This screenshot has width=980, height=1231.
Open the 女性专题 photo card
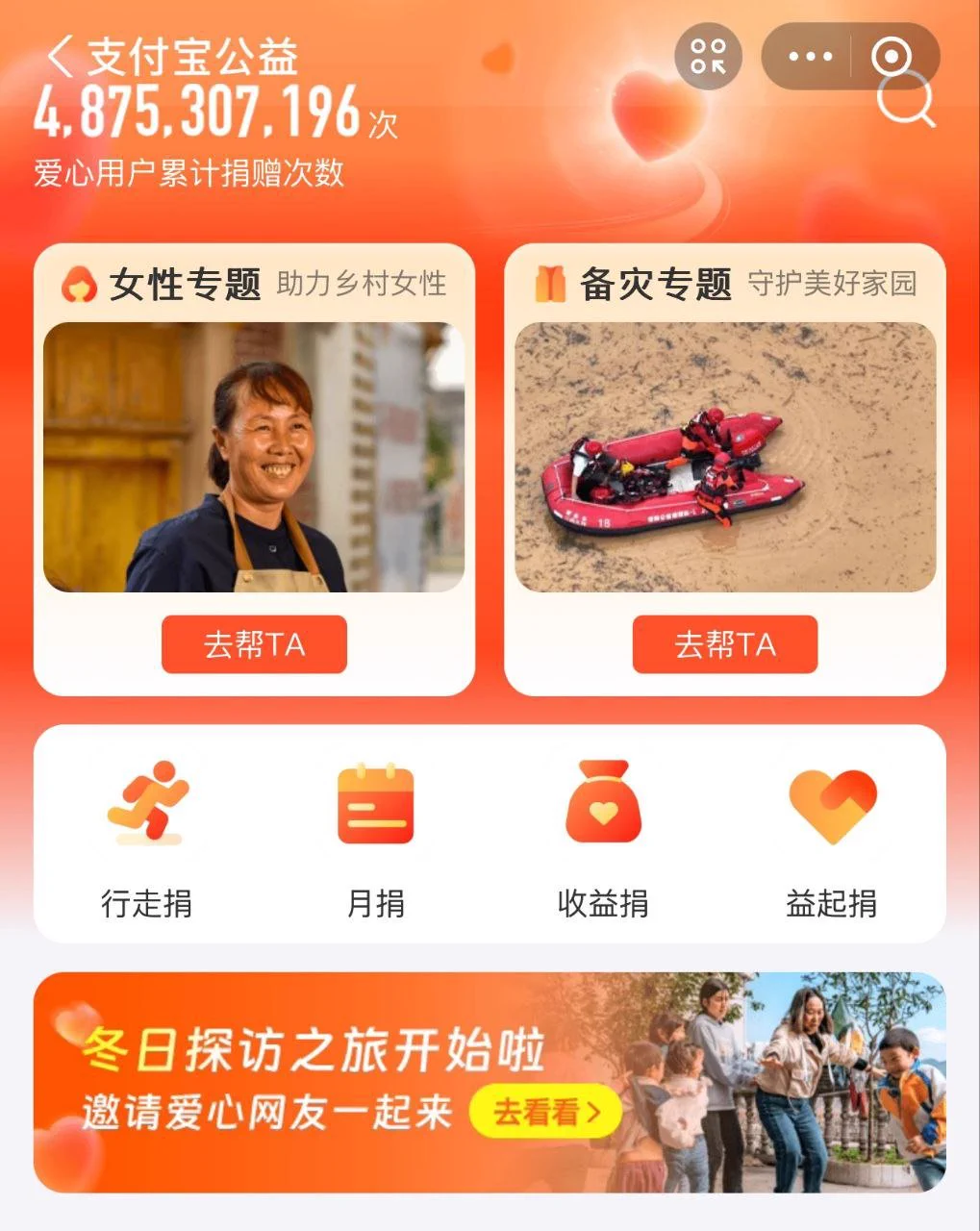pyautogui.click(x=254, y=457)
